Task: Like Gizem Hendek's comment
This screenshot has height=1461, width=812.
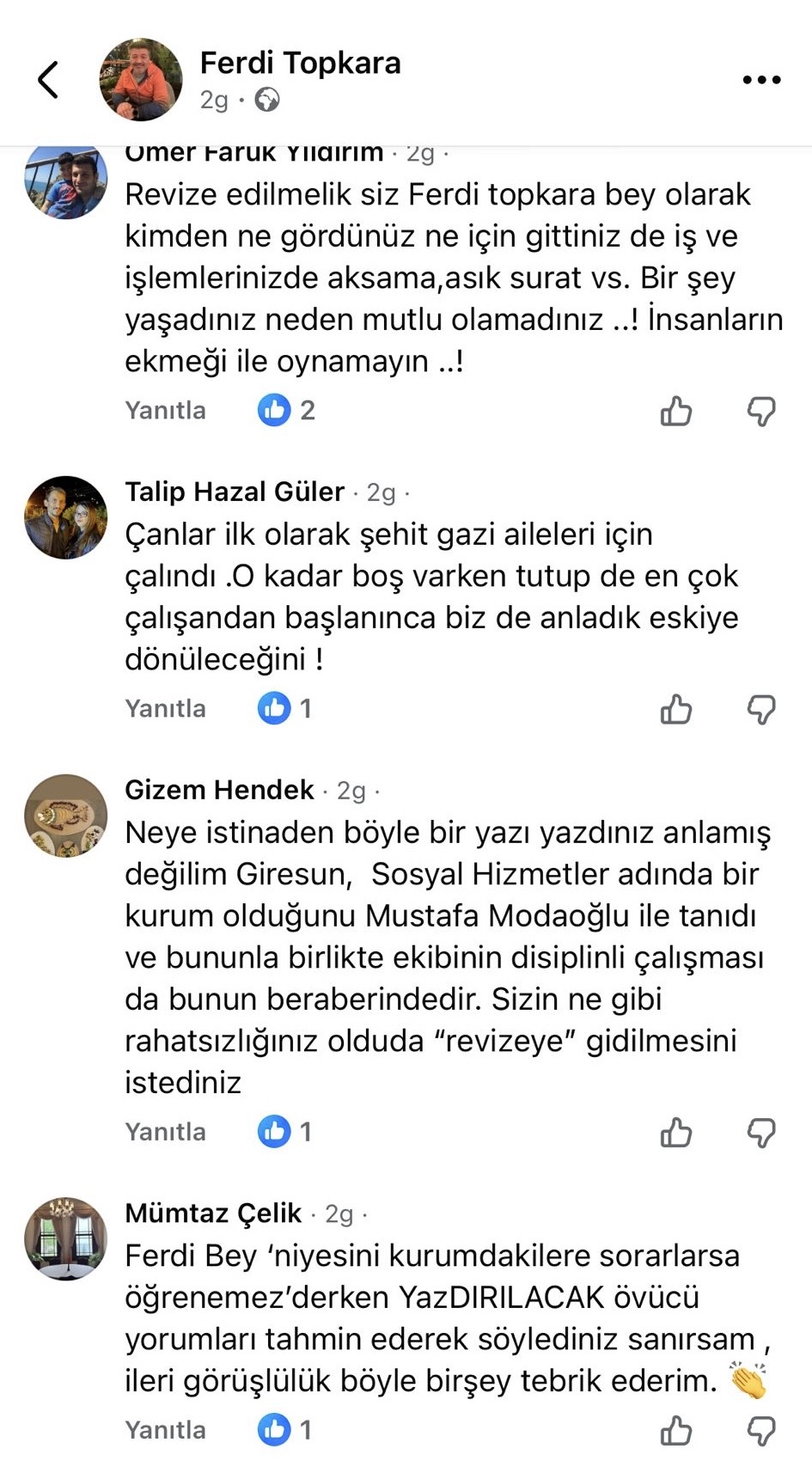Action: tap(676, 1133)
